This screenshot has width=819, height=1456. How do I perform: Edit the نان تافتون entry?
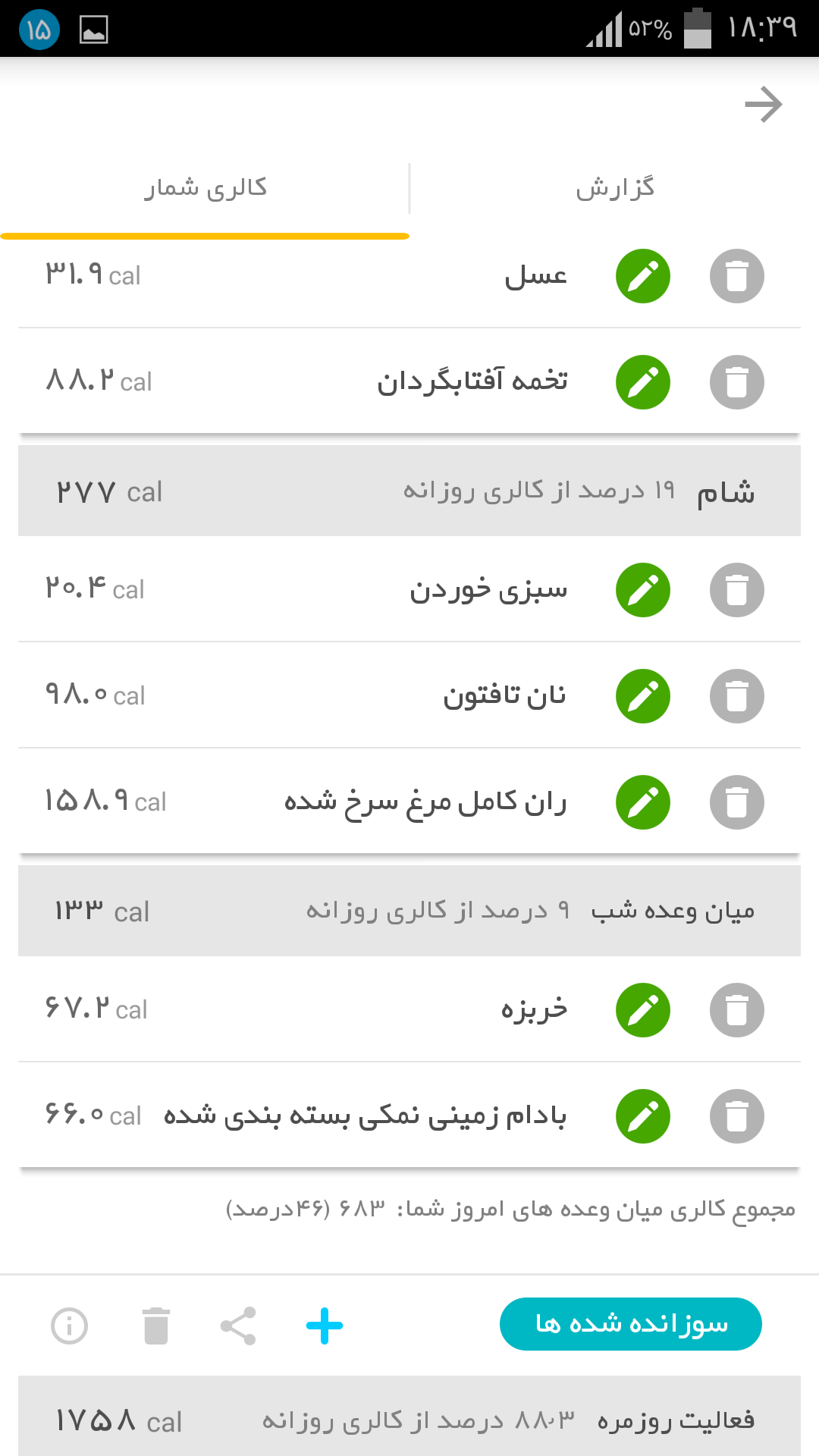pos(642,696)
